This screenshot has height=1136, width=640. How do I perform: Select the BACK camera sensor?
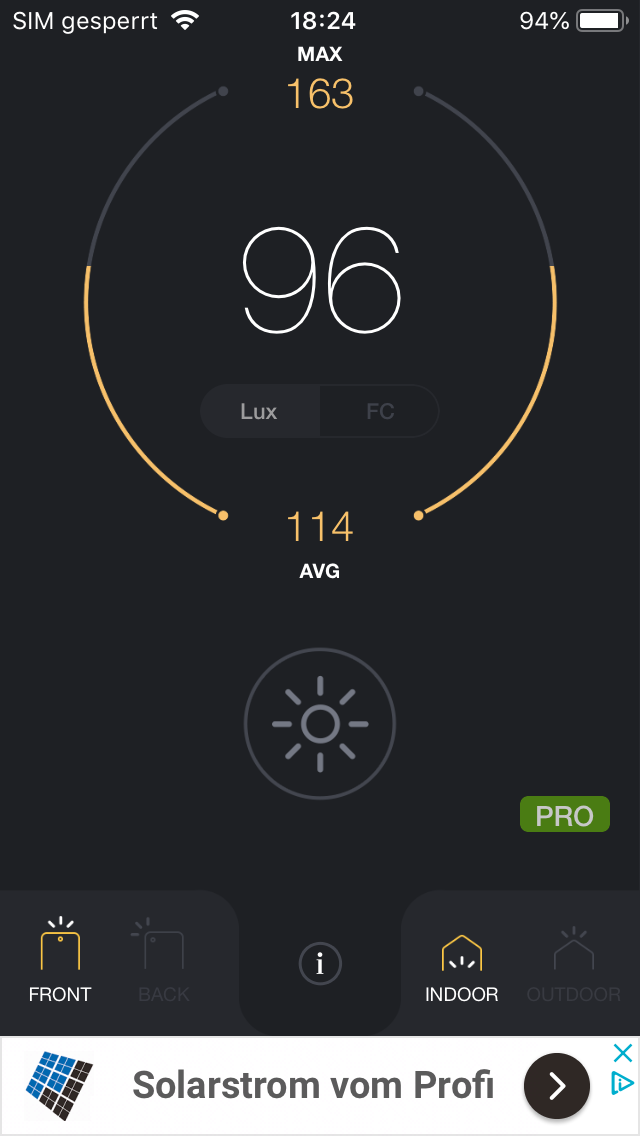click(163, 961)
